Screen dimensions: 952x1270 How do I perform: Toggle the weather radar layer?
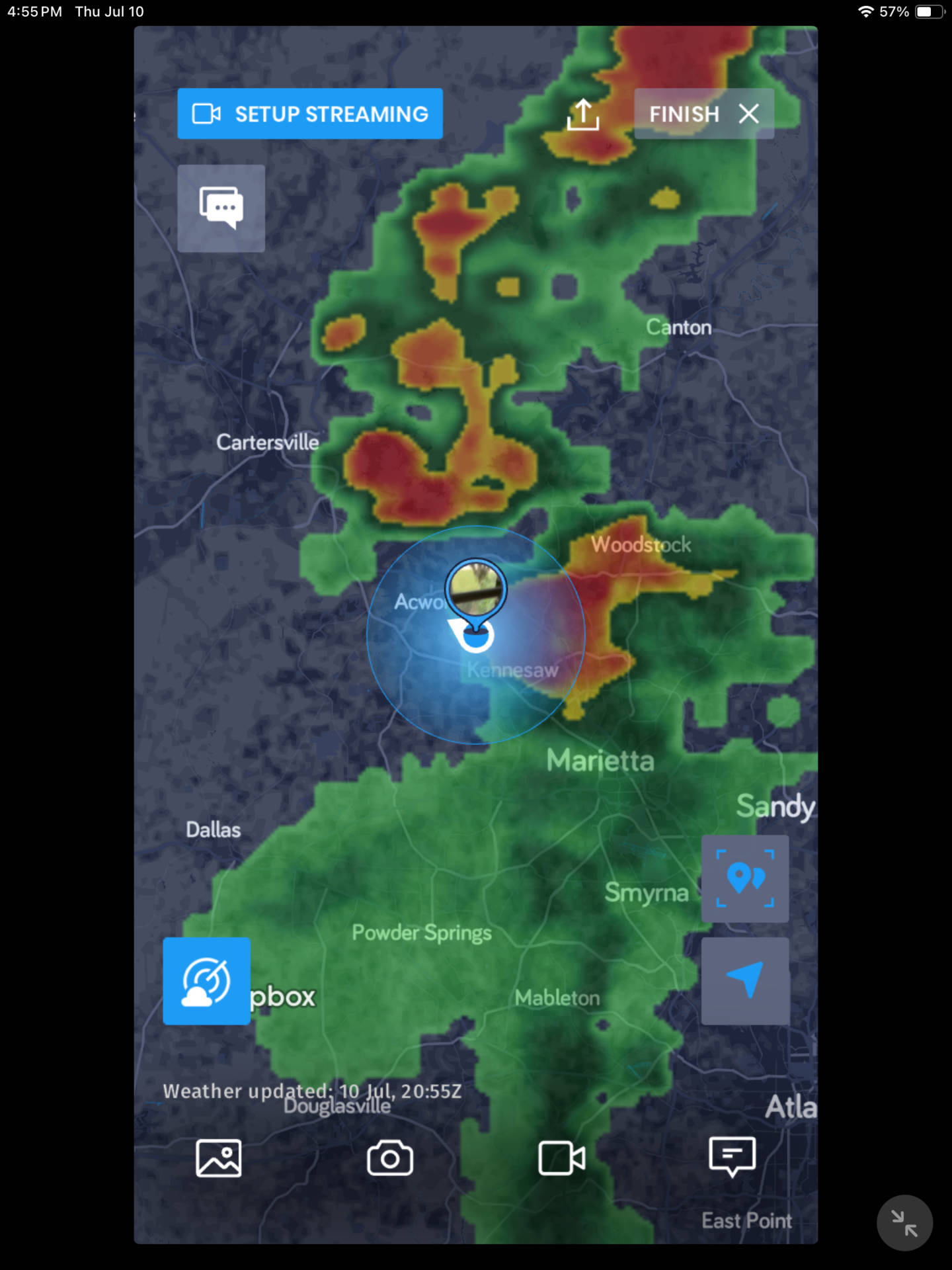point(206,981)
